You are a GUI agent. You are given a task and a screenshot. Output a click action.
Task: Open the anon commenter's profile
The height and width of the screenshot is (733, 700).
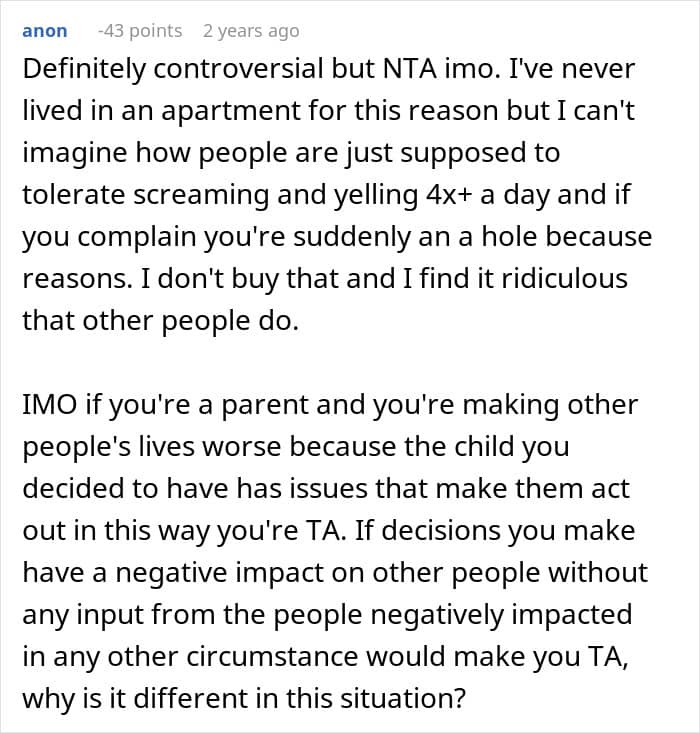(45, 31)
